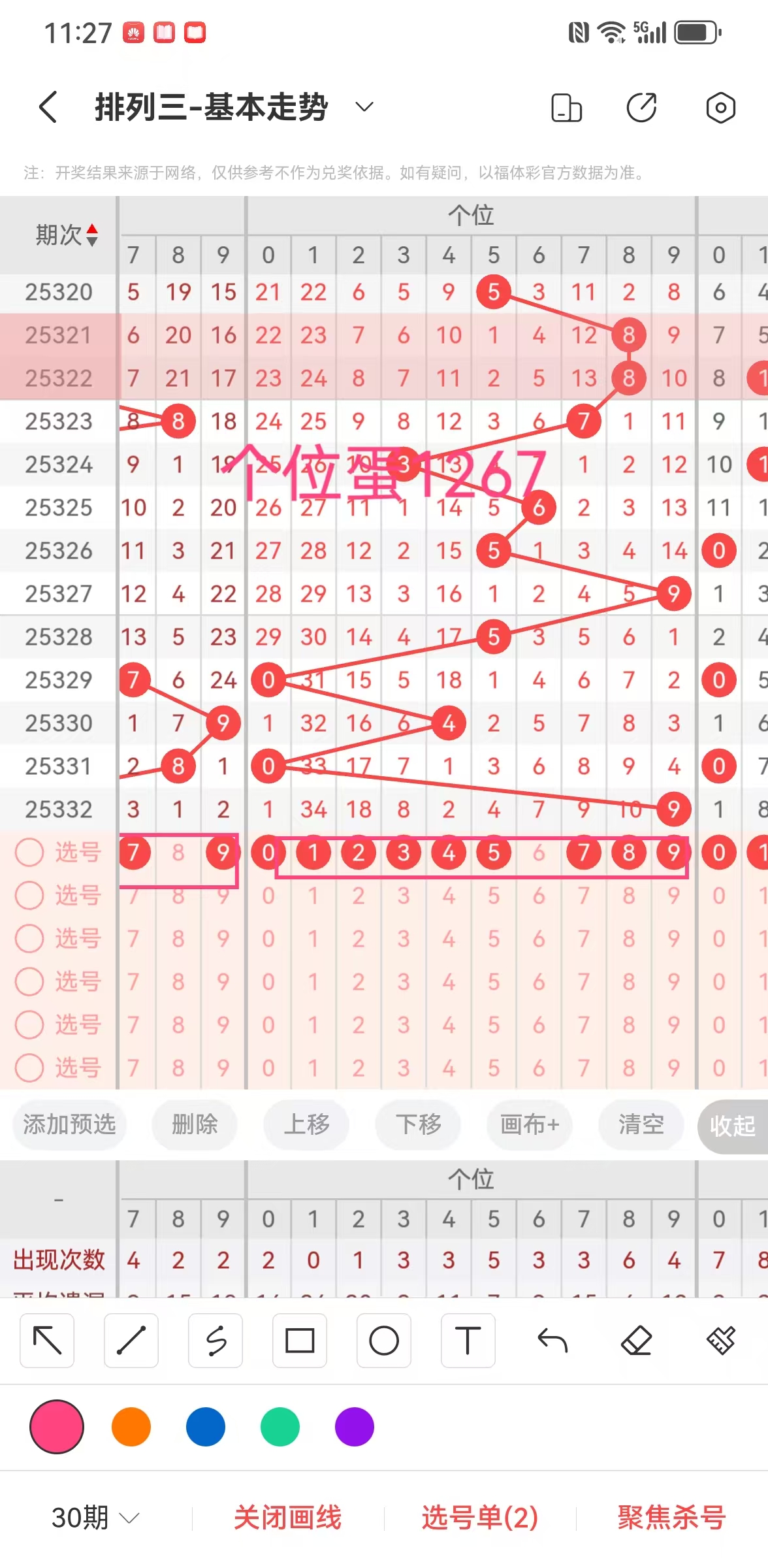Undo the last drawing stroke
The height and width of the screenshot is (1568, 768).
[x=552, y=1341]
